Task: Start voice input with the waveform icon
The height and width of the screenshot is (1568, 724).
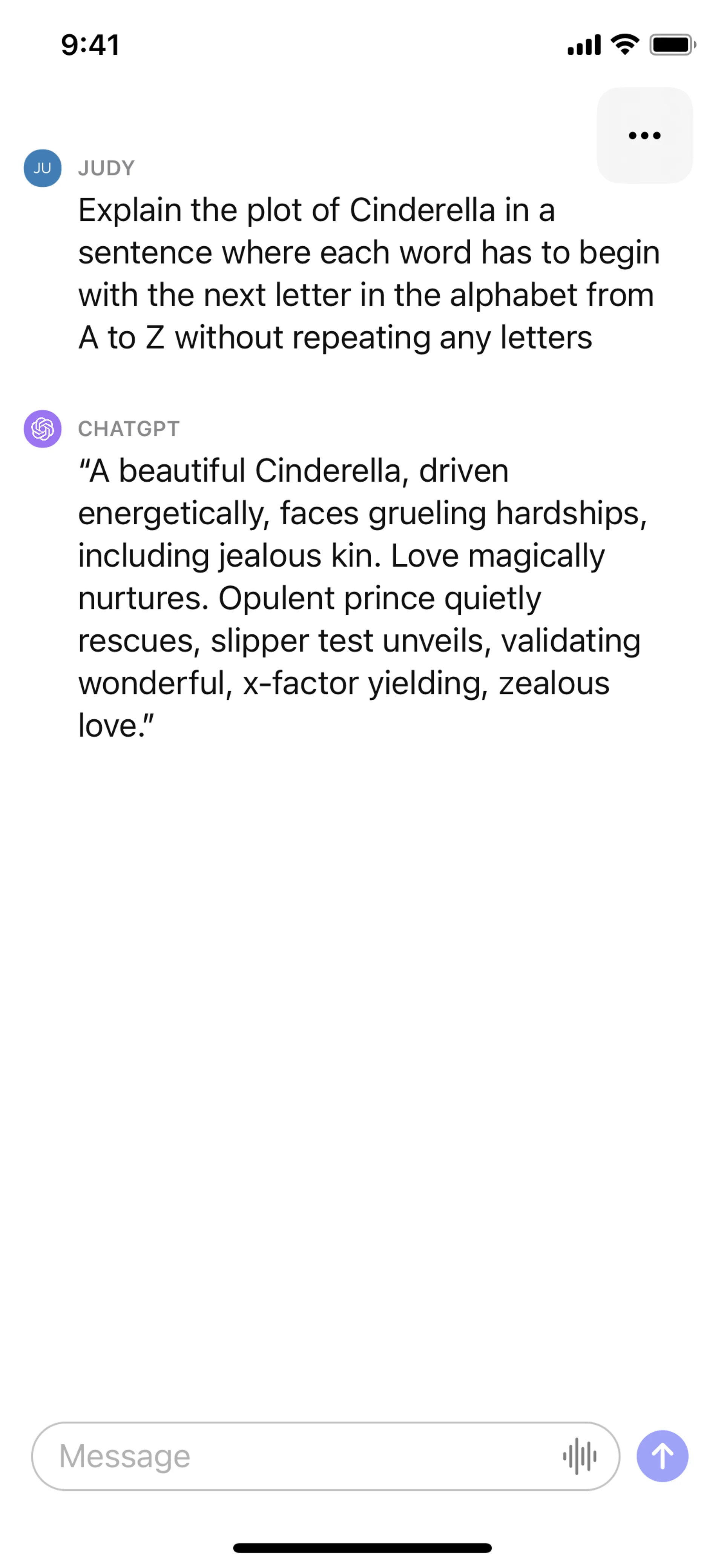Action: click(x=579, y=1456)
